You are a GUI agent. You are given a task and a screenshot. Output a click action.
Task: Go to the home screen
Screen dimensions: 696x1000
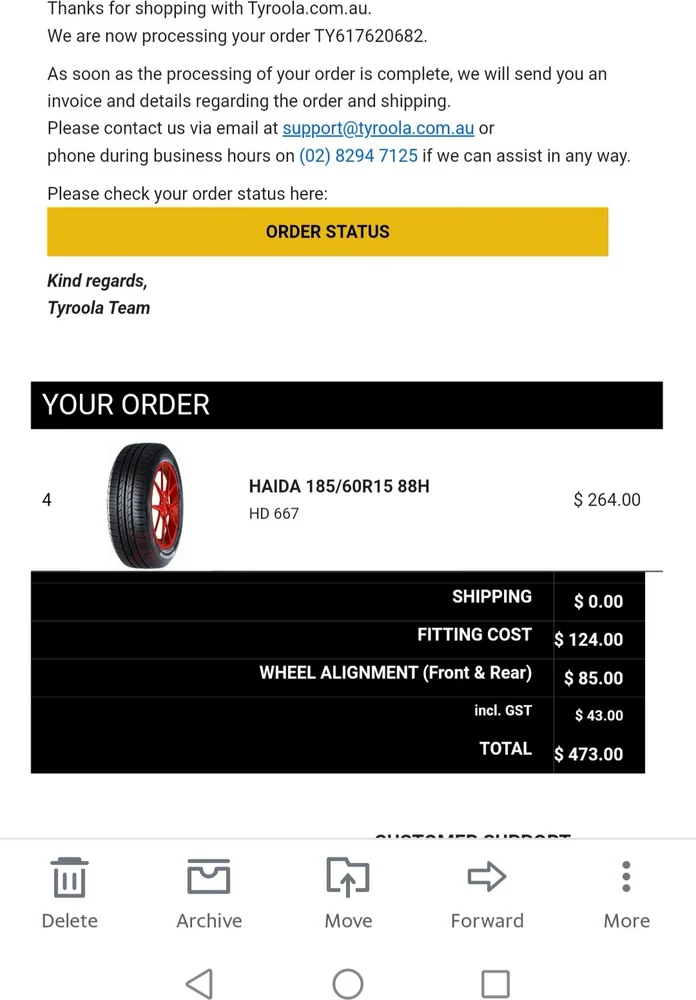click(x=348, y=983)
